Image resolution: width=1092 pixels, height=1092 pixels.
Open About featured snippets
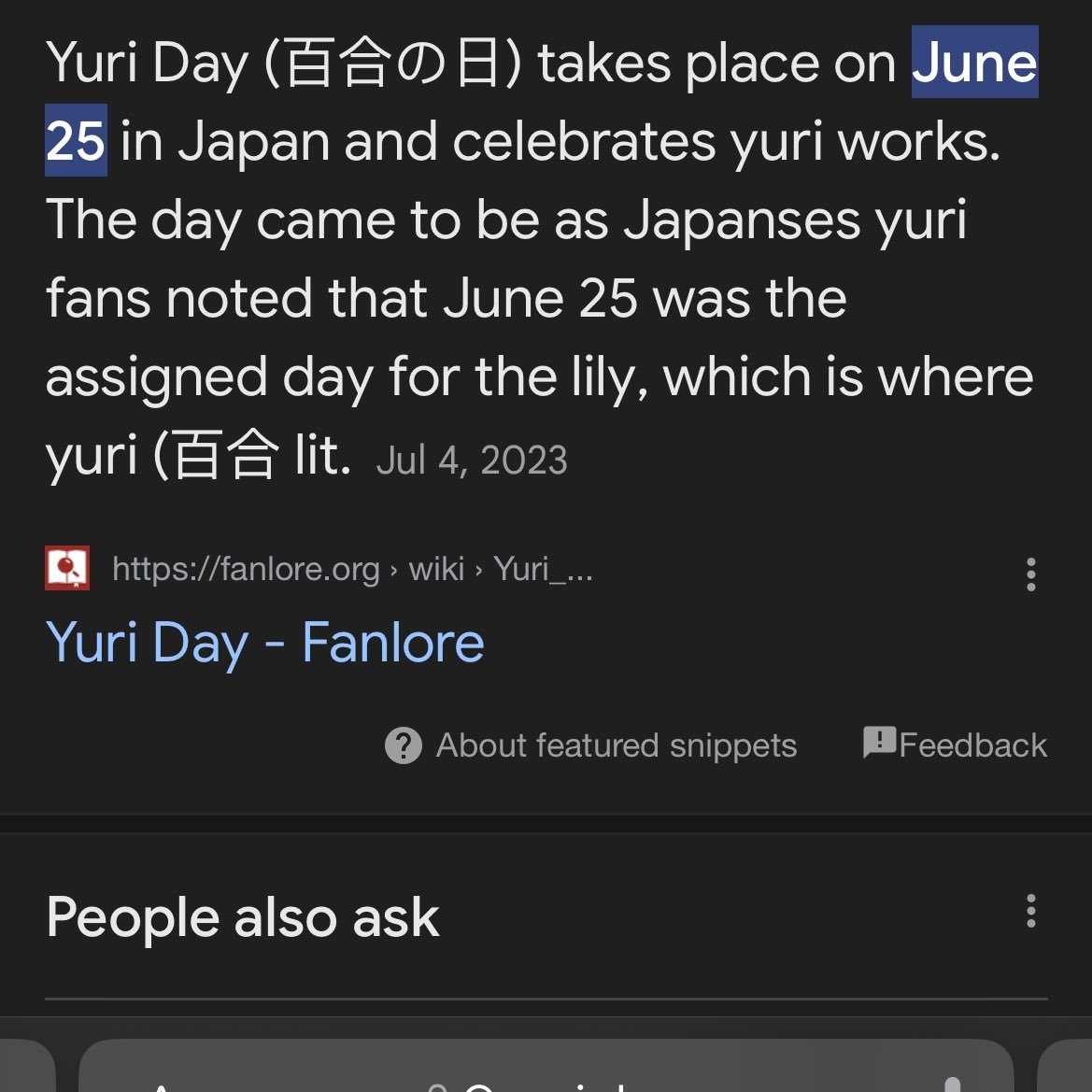pyautogui.click(x=591, y=745)
